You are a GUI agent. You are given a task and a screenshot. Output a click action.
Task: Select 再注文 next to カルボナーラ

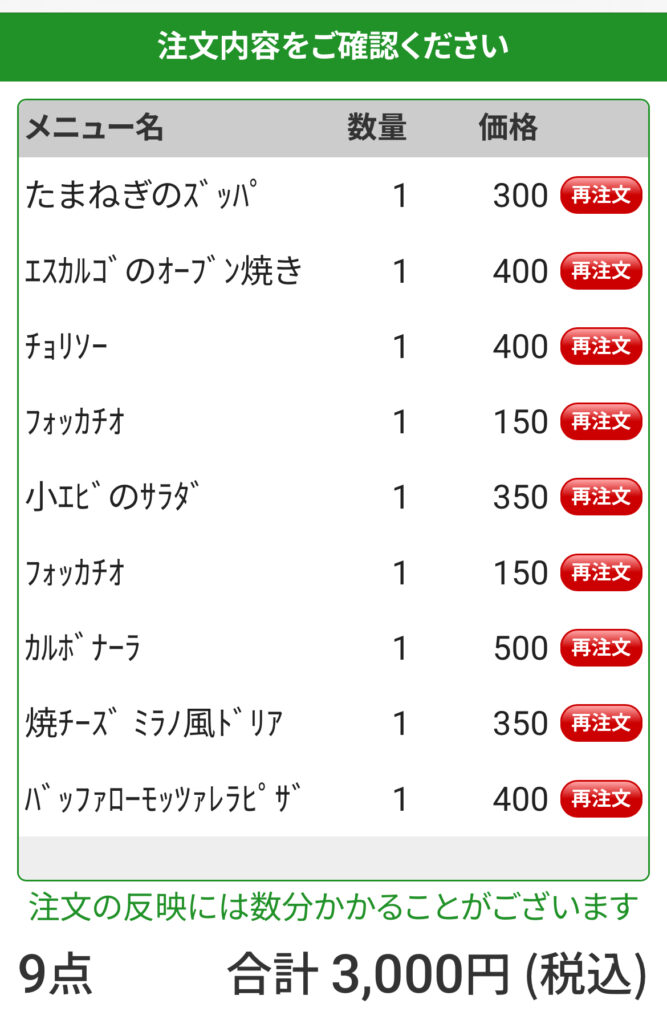(x=600, y=648)
